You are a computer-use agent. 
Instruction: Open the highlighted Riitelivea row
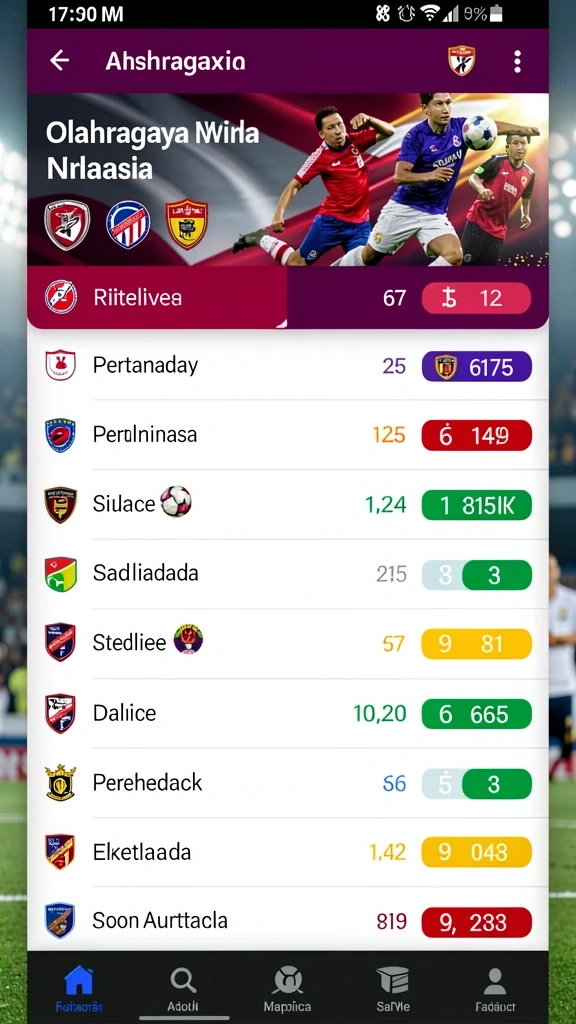288,298
